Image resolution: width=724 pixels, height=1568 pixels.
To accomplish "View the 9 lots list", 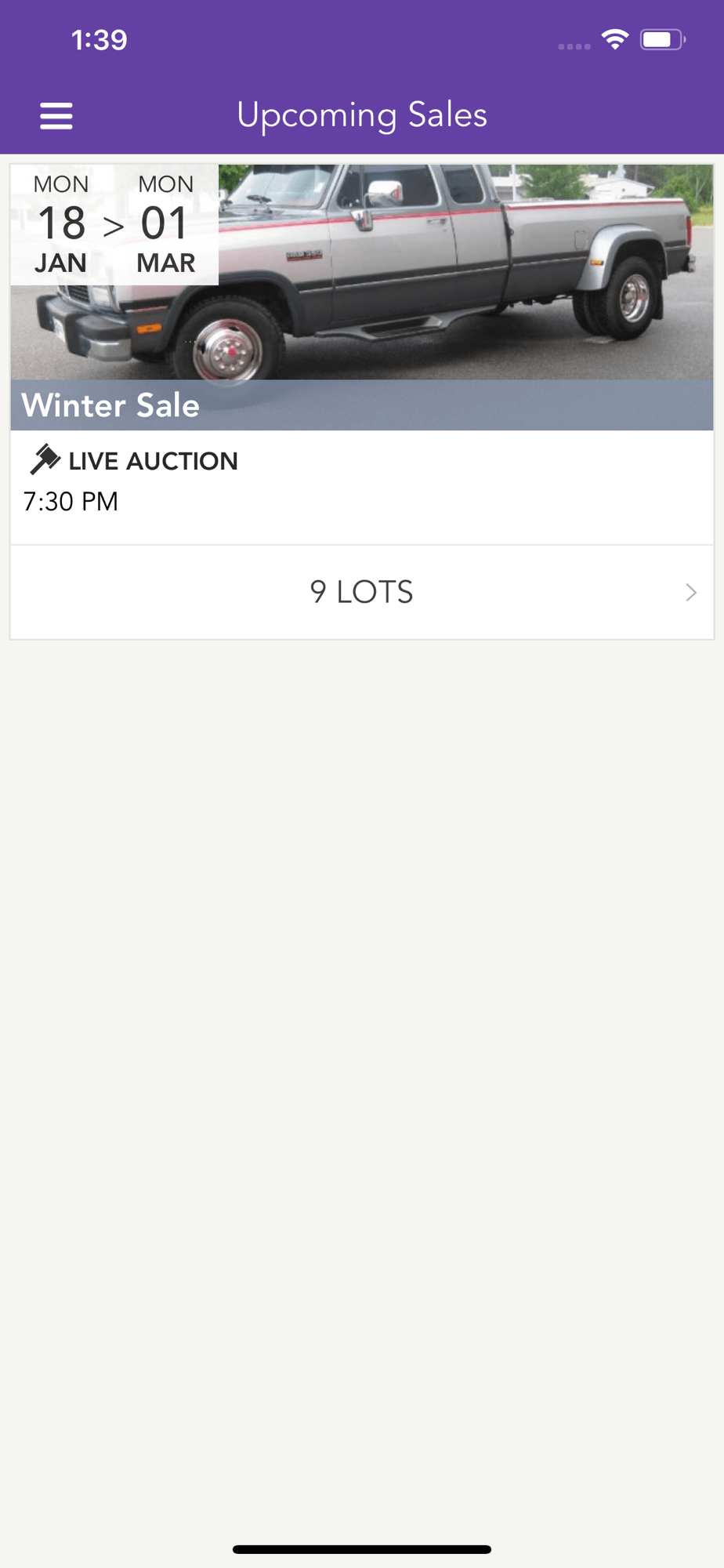I will [x=362, y=592].
